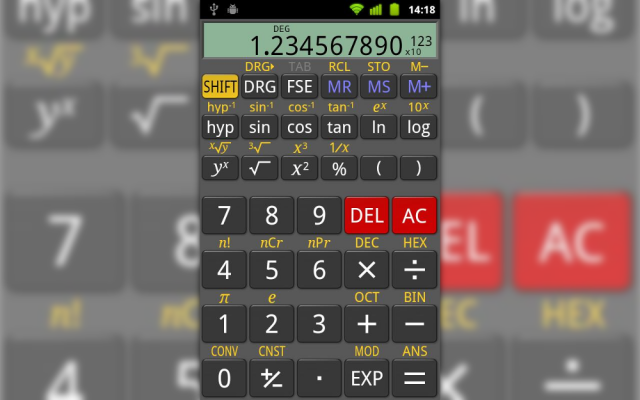Tap the tan key
This screenshot has height=400, width=640.
pos(339,127)
